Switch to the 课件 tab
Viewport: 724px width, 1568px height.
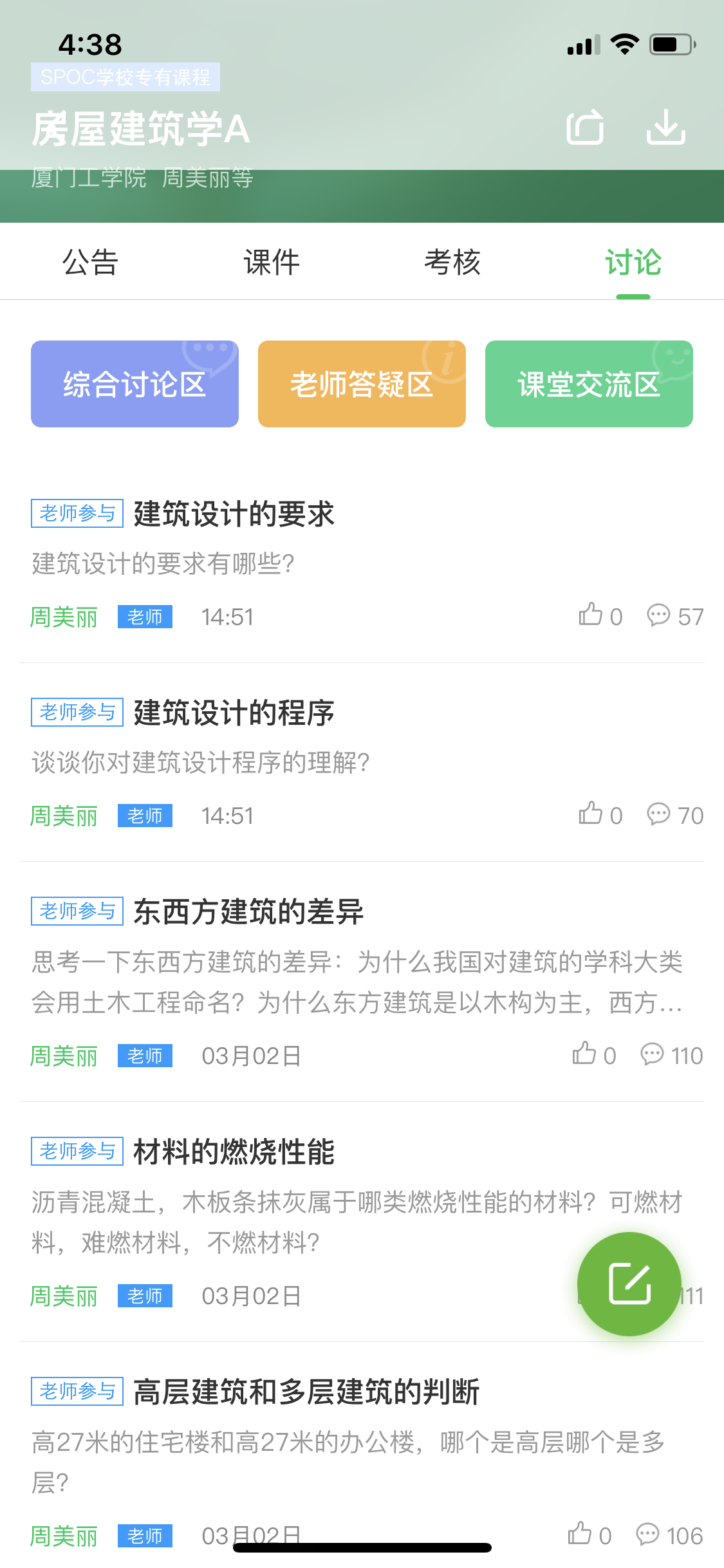272,262
